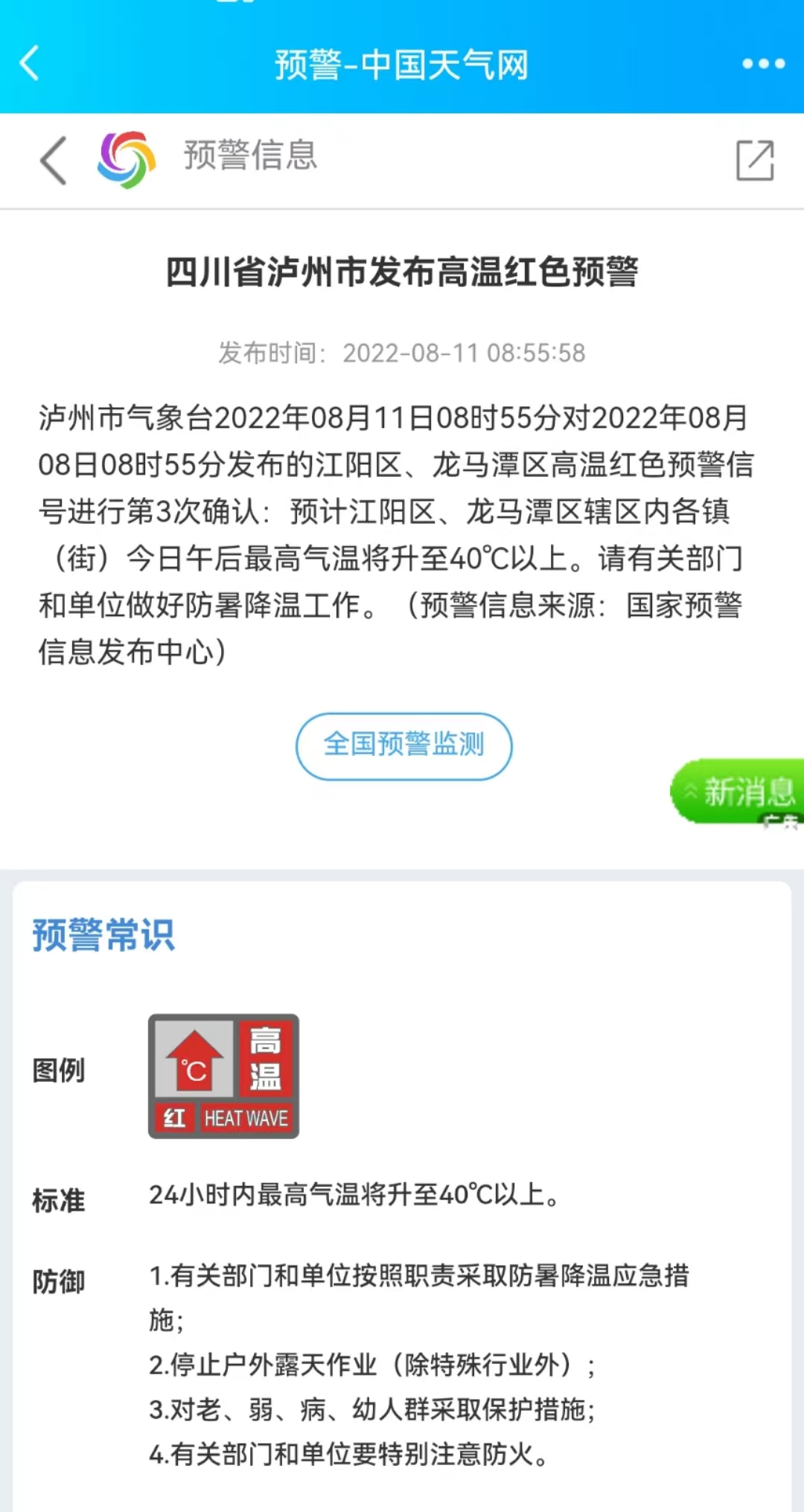Open the 四川省泸州市发布高温红色预警 headline

click(402, 273)
